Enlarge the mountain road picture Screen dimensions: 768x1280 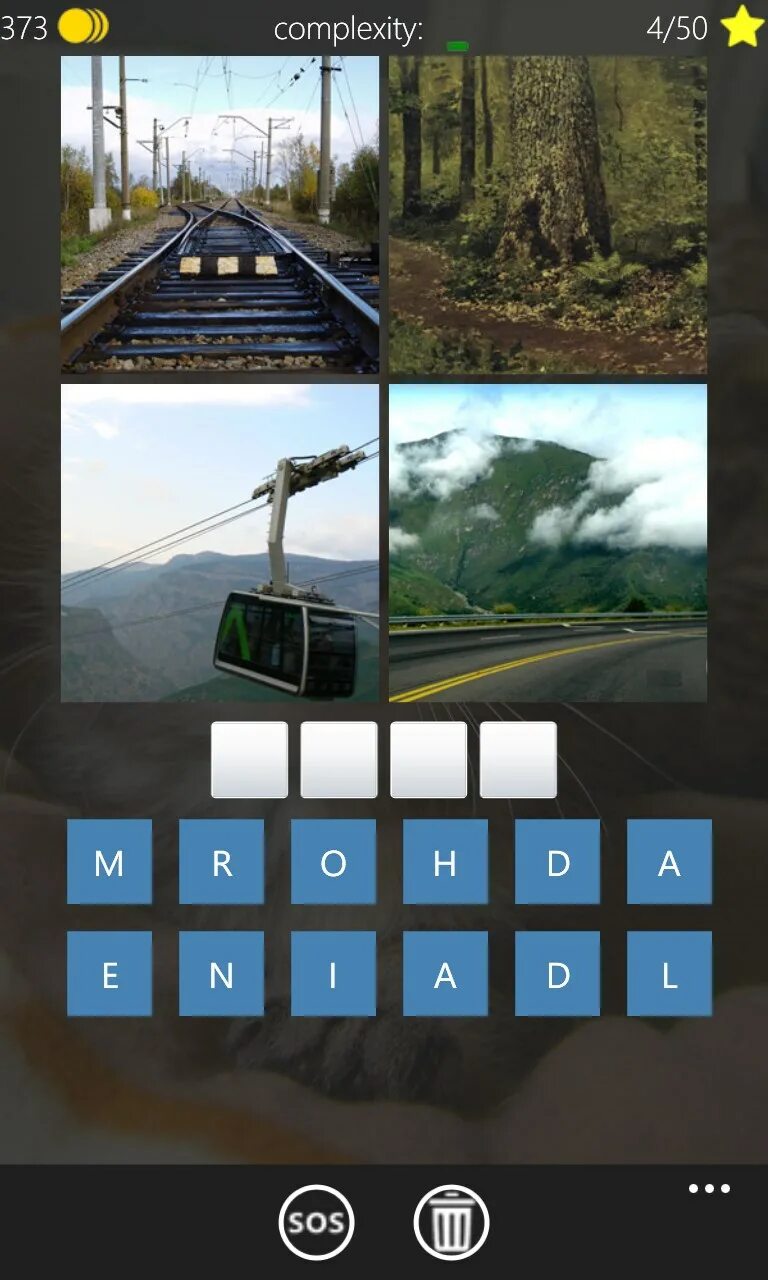point(548,543)
